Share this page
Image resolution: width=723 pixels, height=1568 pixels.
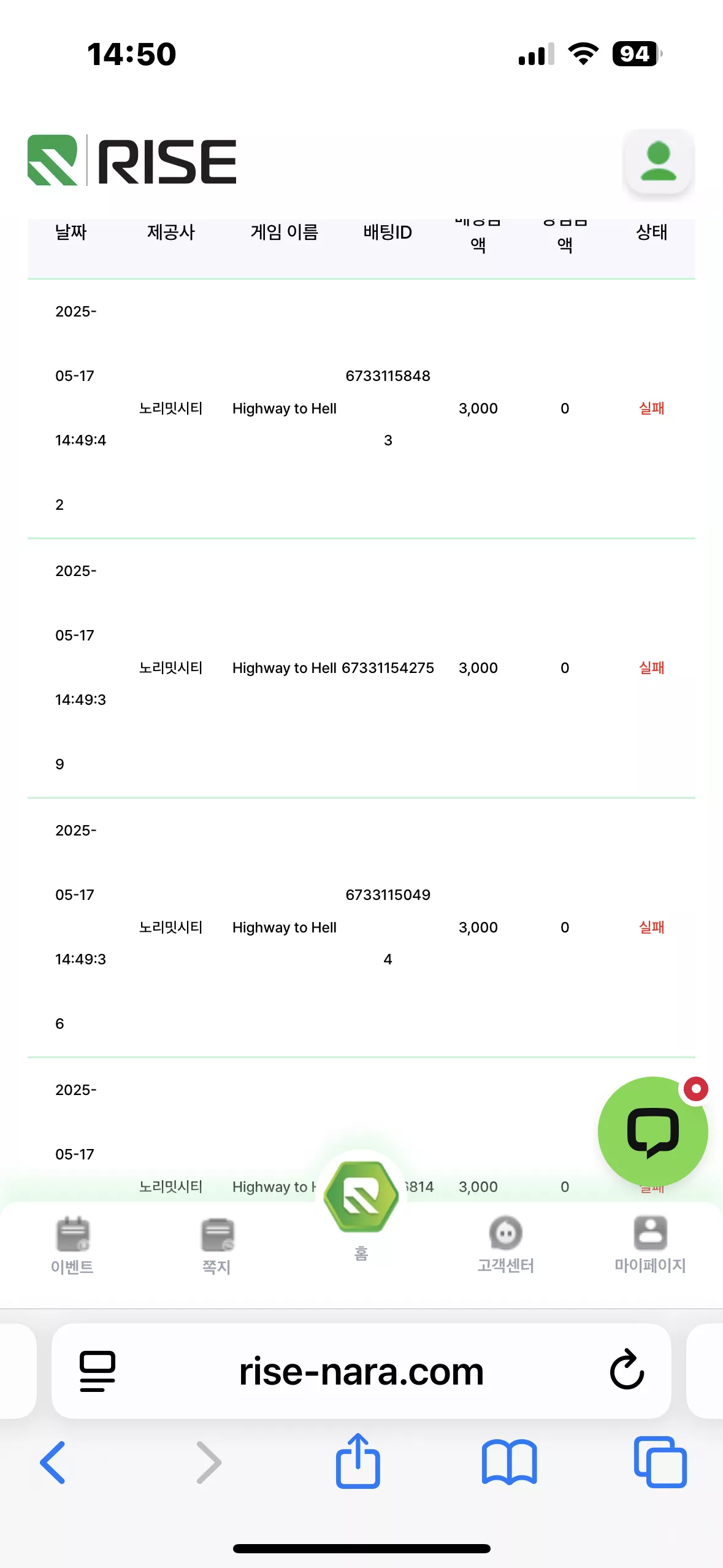[358, 1461]
